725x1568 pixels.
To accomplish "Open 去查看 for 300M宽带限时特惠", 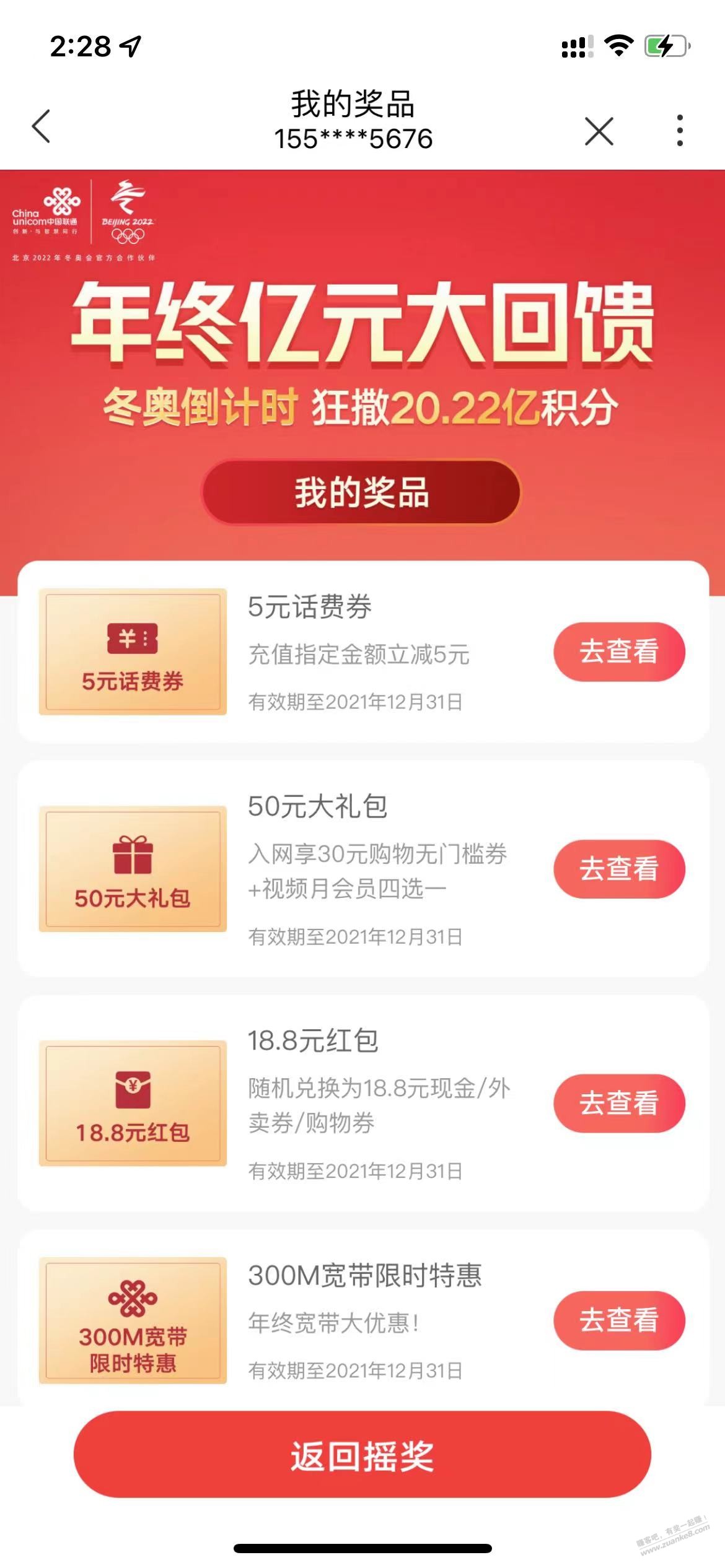I will point(618,1320).
